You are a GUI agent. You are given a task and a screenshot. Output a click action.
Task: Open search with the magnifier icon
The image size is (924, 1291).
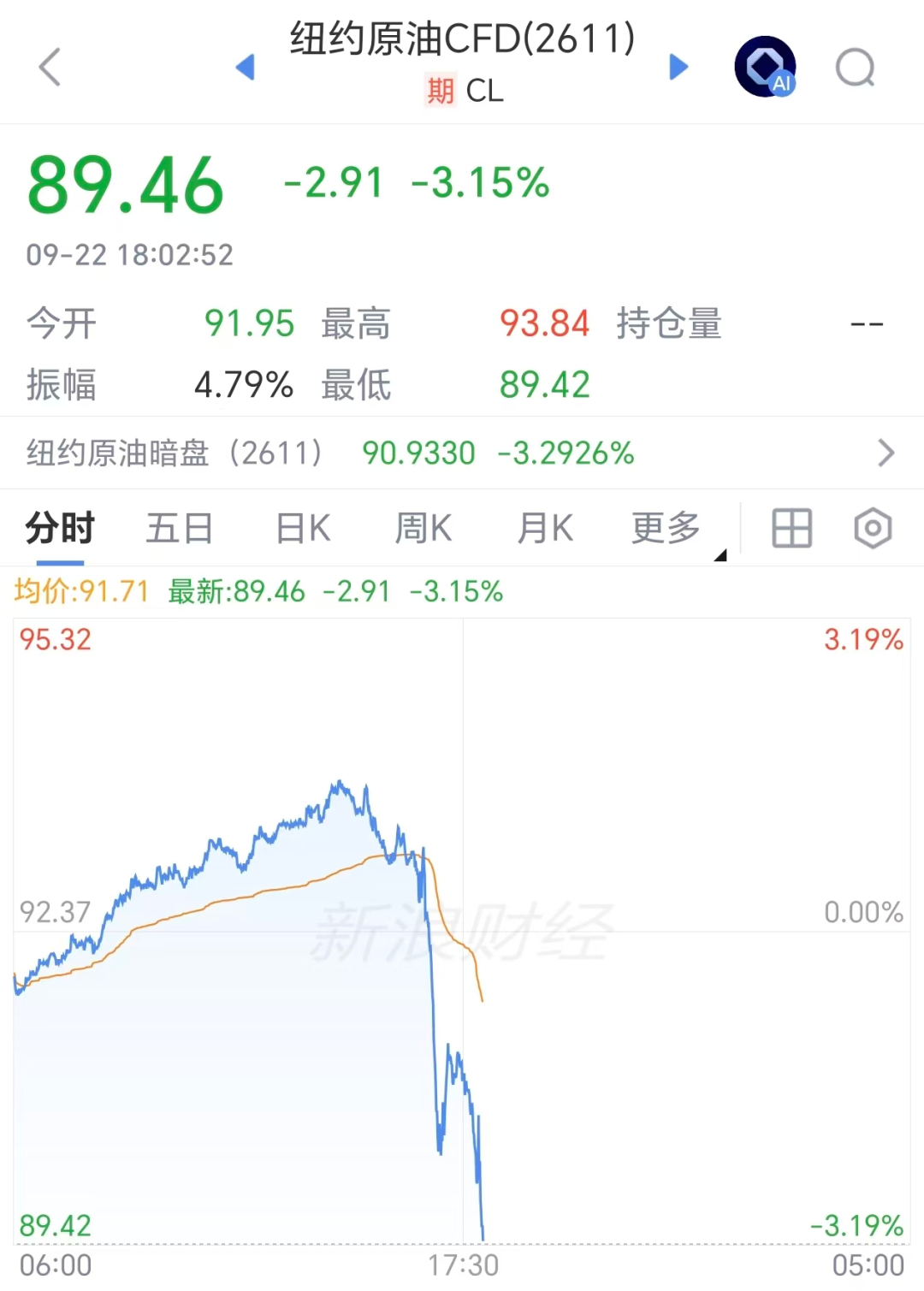pyautogui.click(x=856, y=68)
